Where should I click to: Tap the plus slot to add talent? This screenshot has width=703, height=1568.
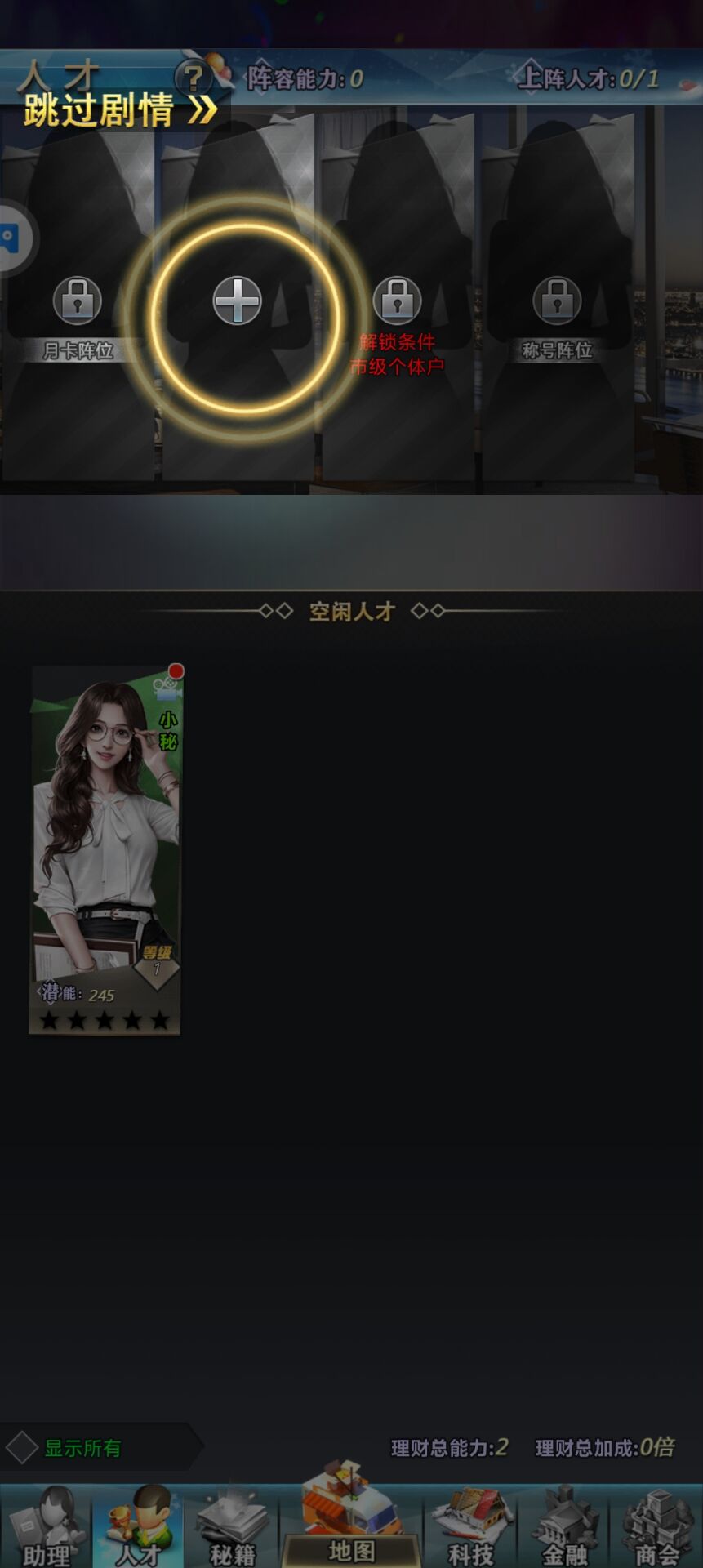point(237,300)
